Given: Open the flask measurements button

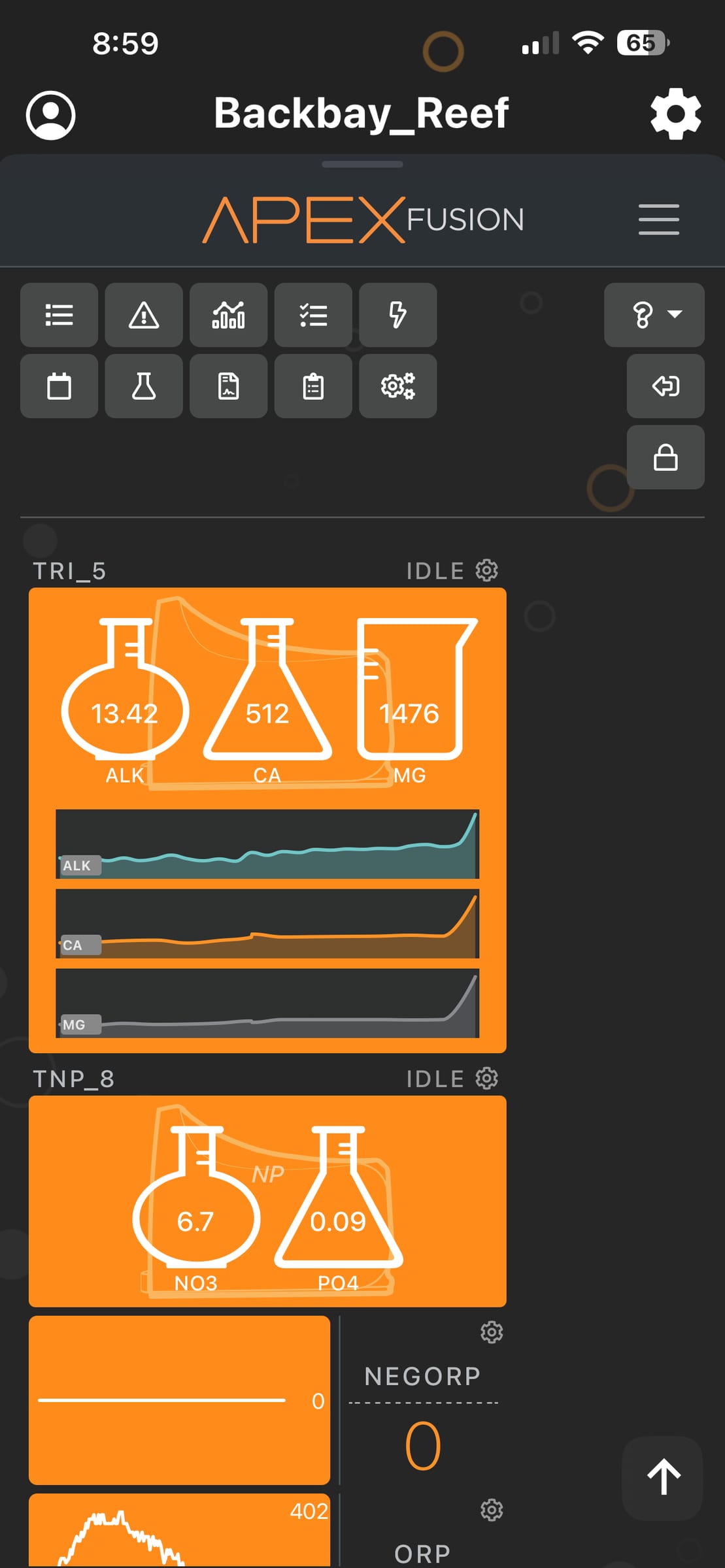Looking at the screenshot, I should tap(144, 386).
